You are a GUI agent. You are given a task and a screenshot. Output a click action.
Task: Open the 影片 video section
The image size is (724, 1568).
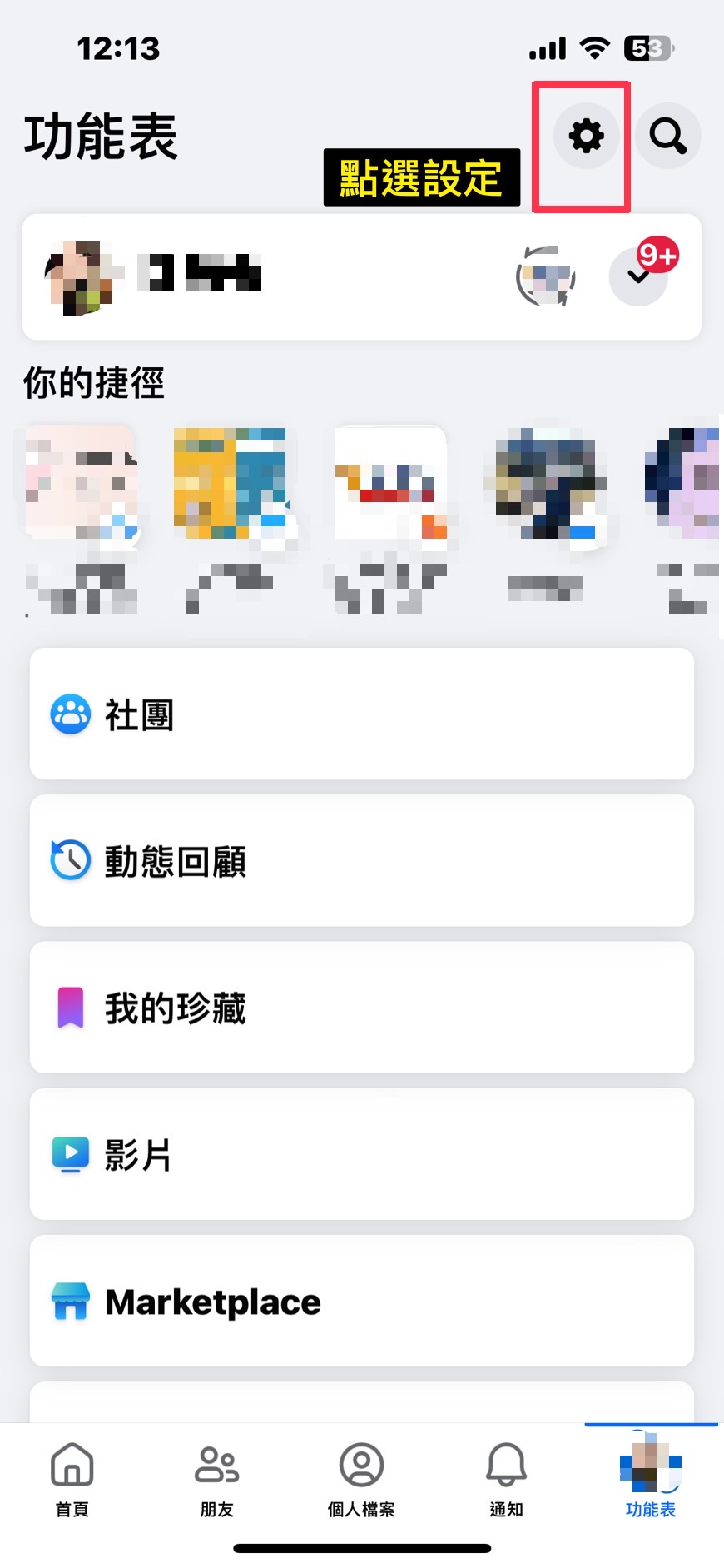361,1154
